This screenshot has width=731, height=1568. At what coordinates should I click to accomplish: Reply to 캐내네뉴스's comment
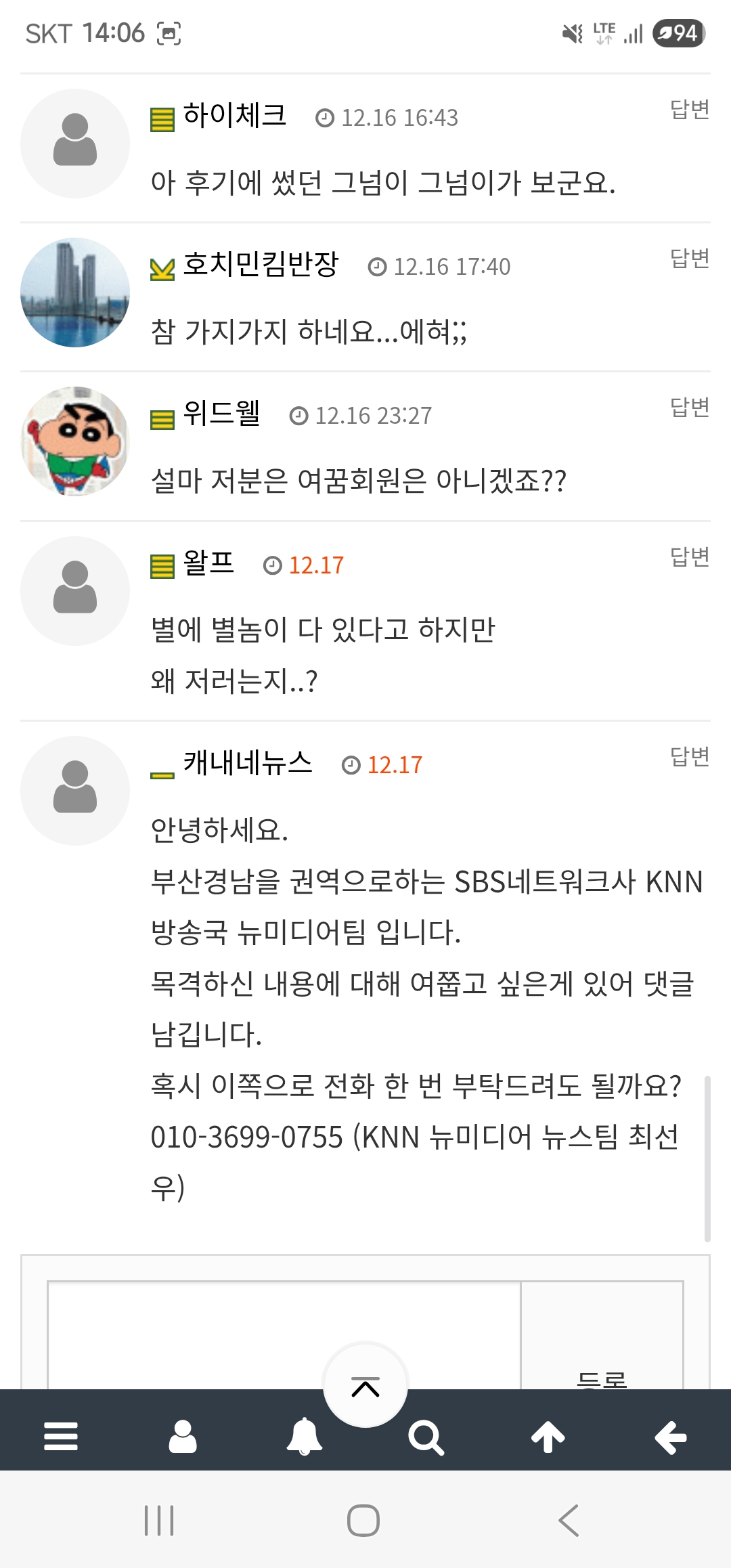[689, 756]
